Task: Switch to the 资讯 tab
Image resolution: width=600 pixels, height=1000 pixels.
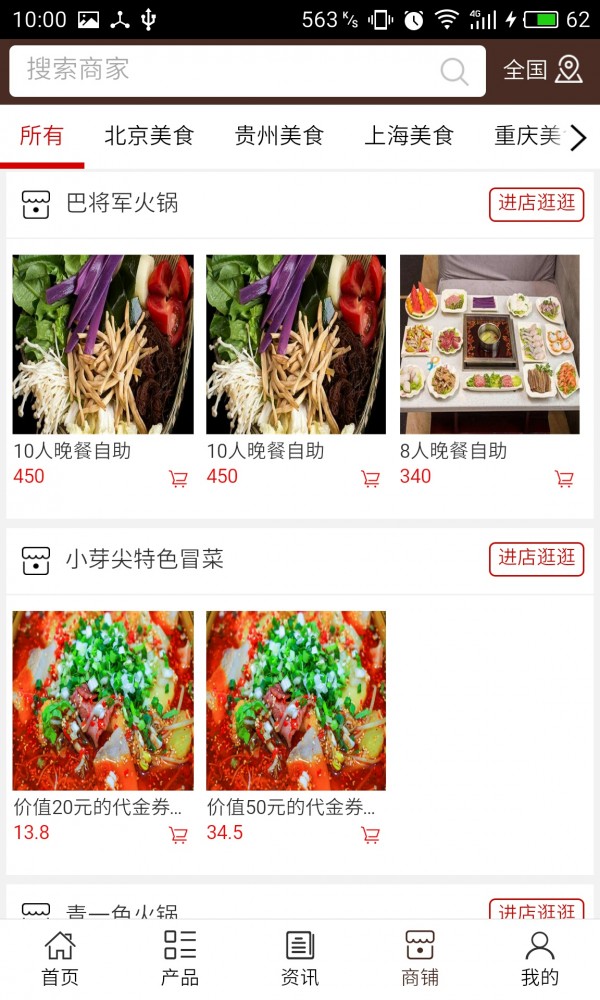Action: click(x=300, y=958)
